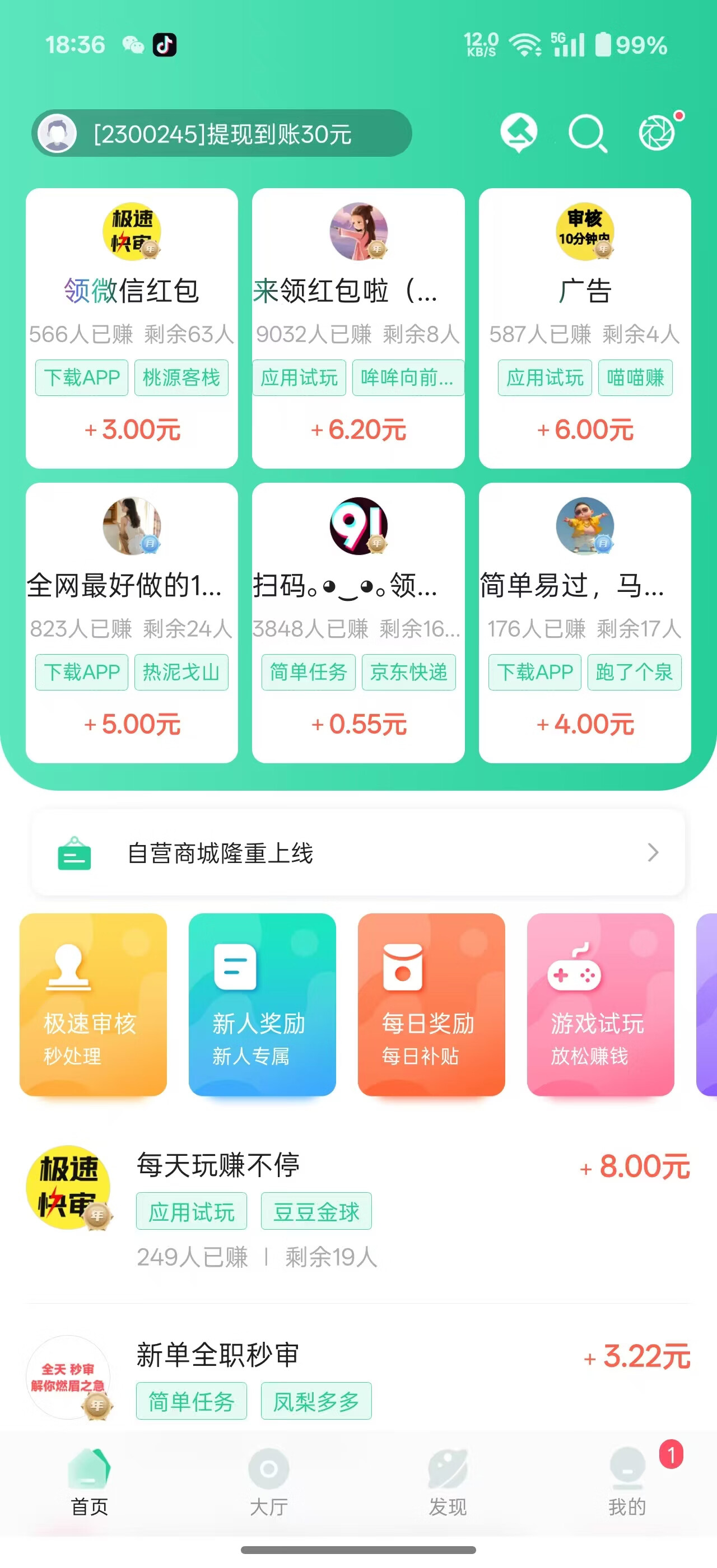Open the search magnifier icon

[586, 133]
